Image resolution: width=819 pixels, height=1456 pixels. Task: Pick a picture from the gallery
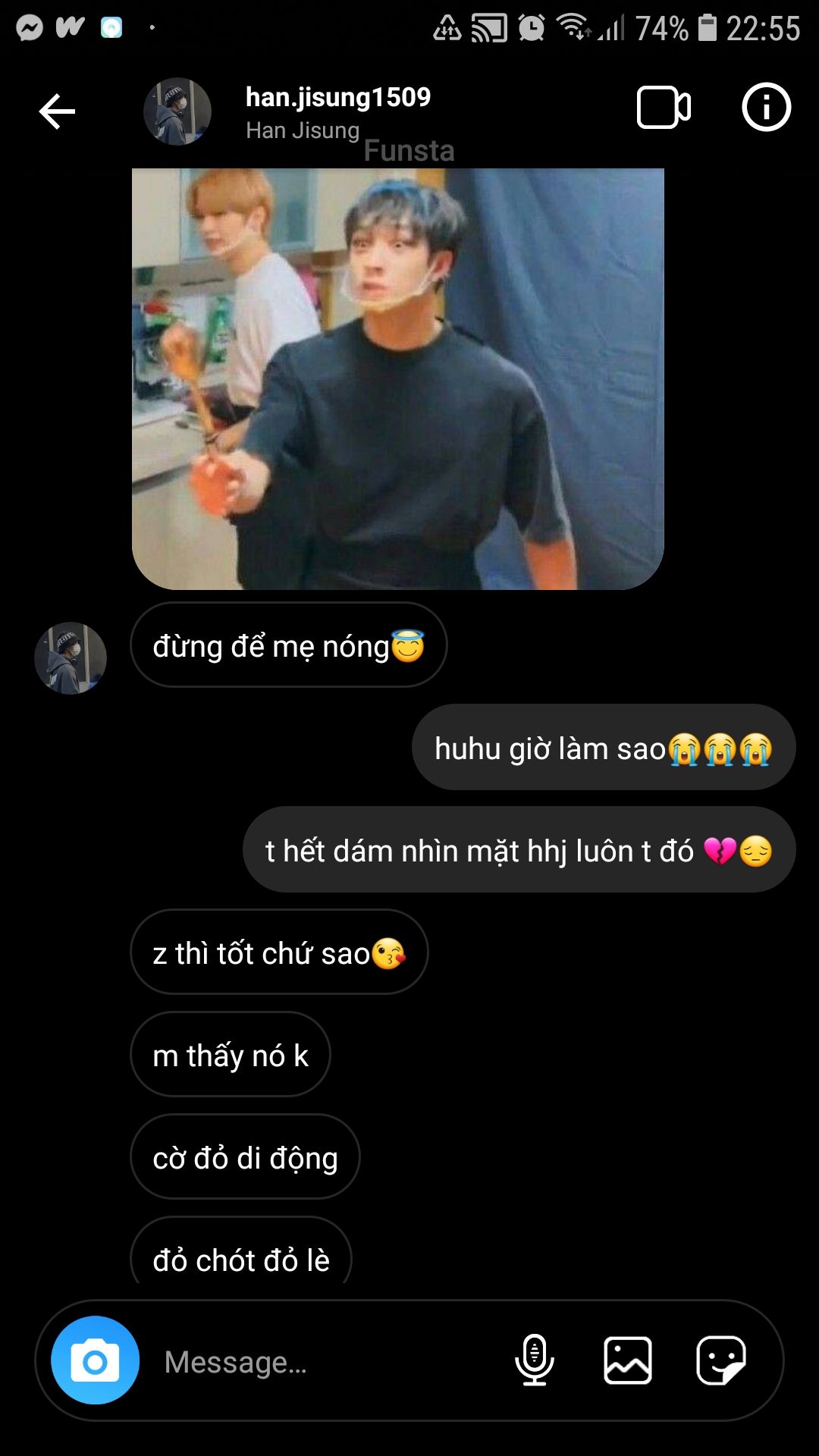pyautogui.click(x=628, y=1360)
